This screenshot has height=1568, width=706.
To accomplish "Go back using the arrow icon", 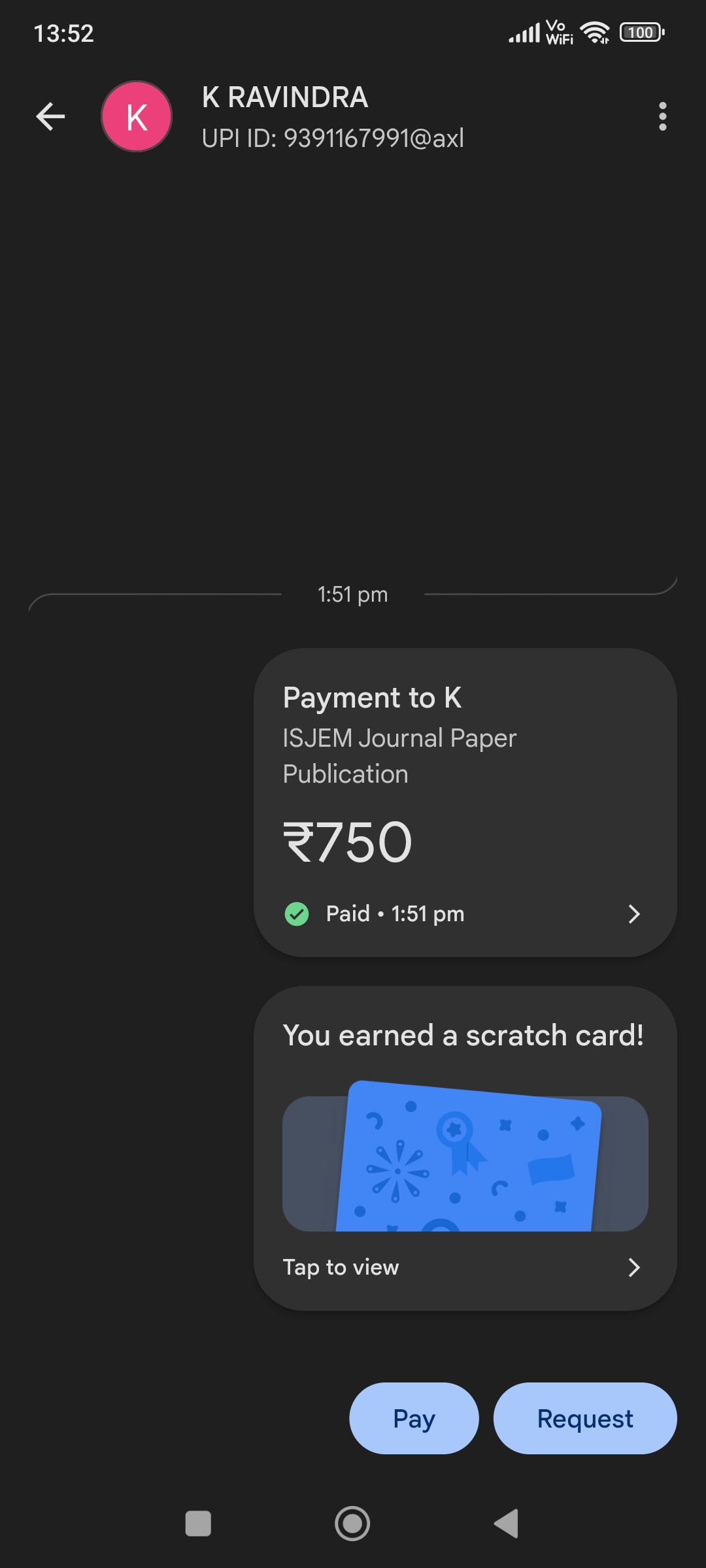I will (x=50, y=117).
